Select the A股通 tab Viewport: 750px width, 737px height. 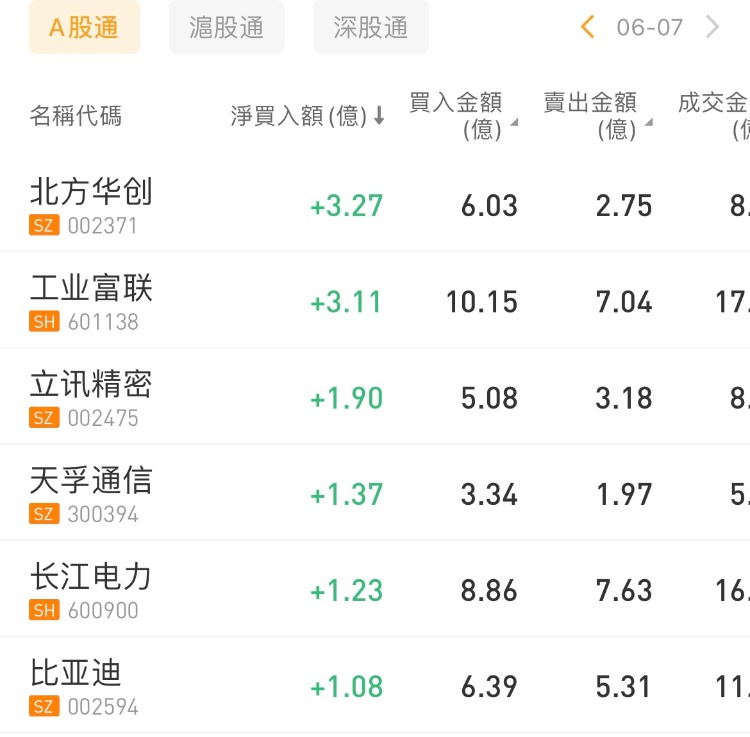84,27
